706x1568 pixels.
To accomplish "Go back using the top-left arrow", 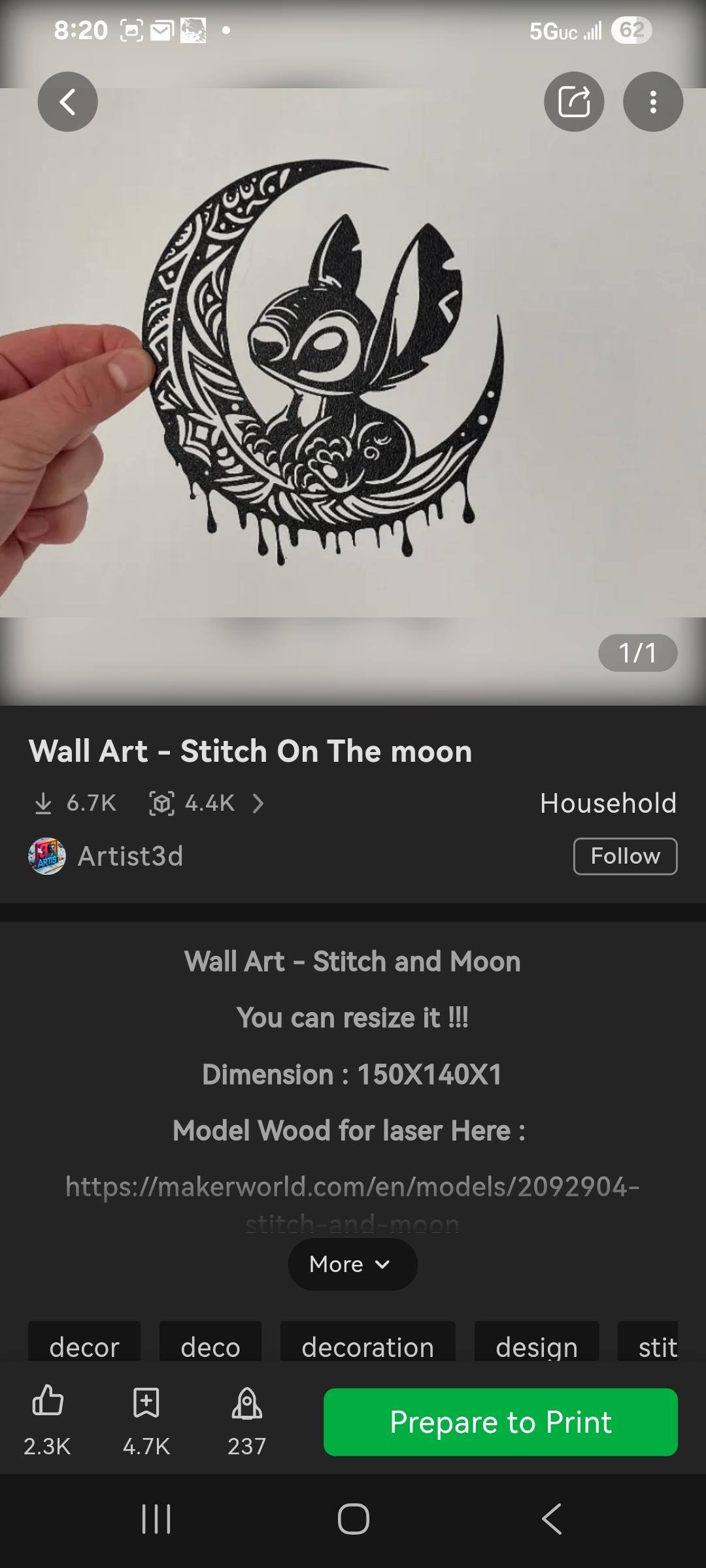I will (67, 102).
